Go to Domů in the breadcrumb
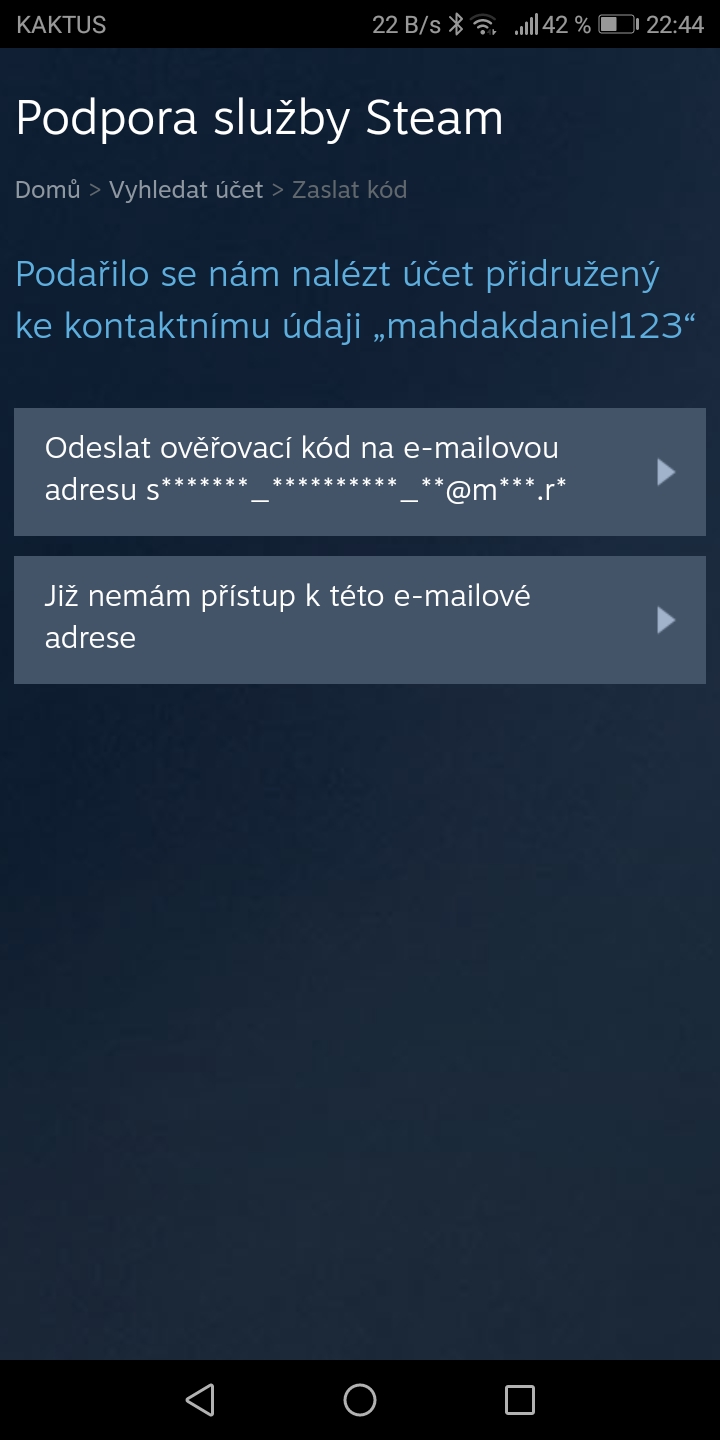This screenshot has width=720, height=1440. (47, 190)
